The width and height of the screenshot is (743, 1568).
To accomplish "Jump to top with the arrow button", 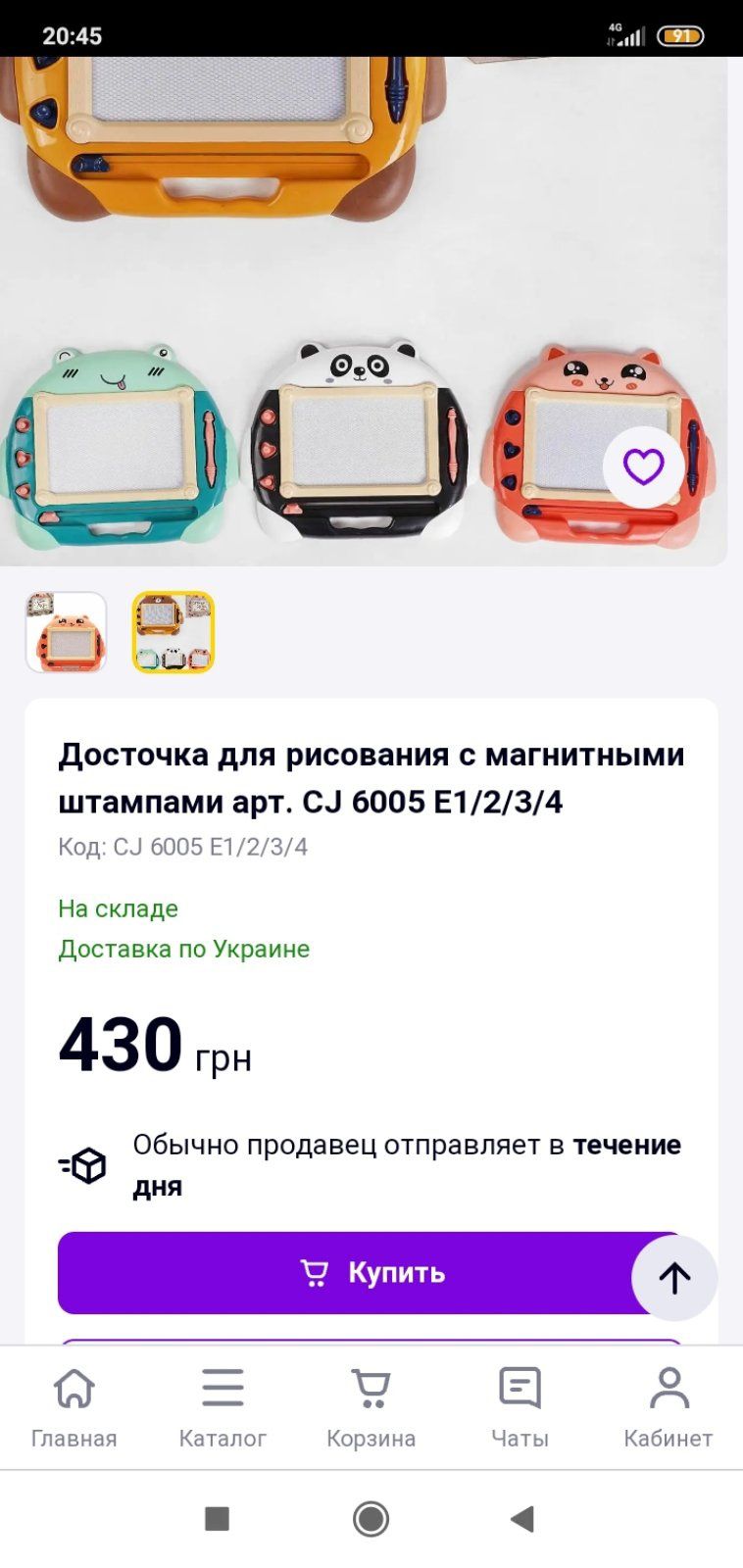I will pyautogui.click(x=674, y=1277).
